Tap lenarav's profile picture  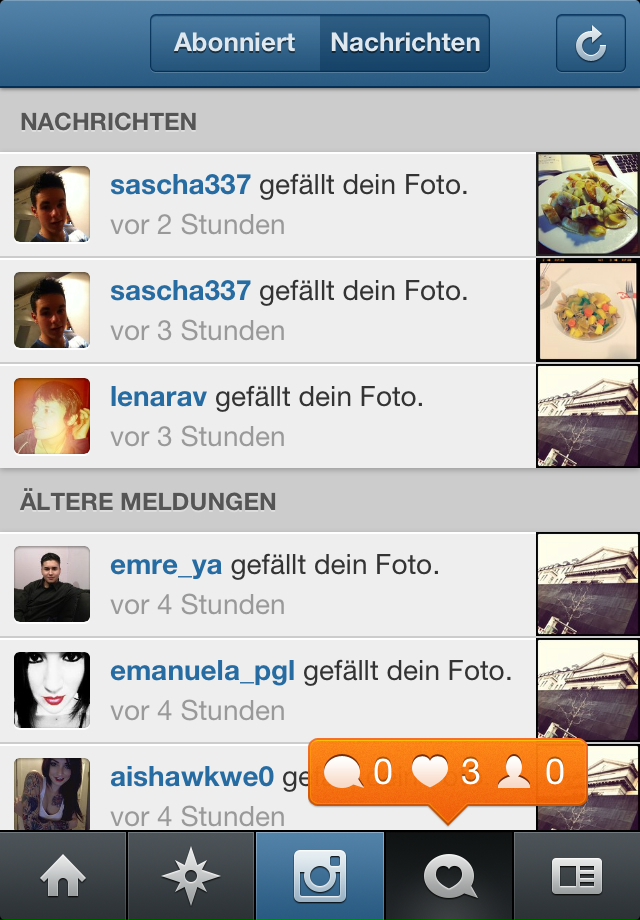coord(52,416)
